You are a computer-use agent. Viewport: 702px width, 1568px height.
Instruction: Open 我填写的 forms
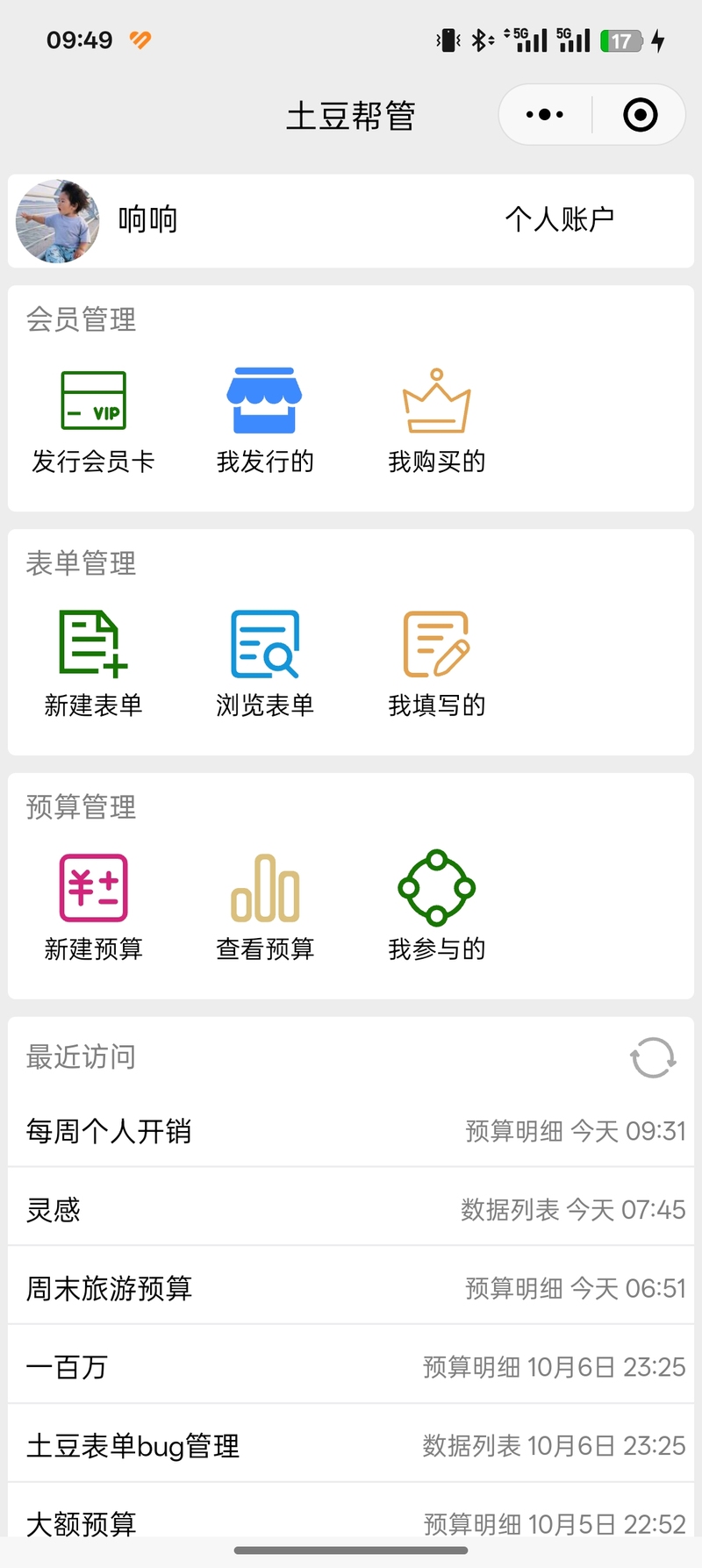click(x=436, y=664)
